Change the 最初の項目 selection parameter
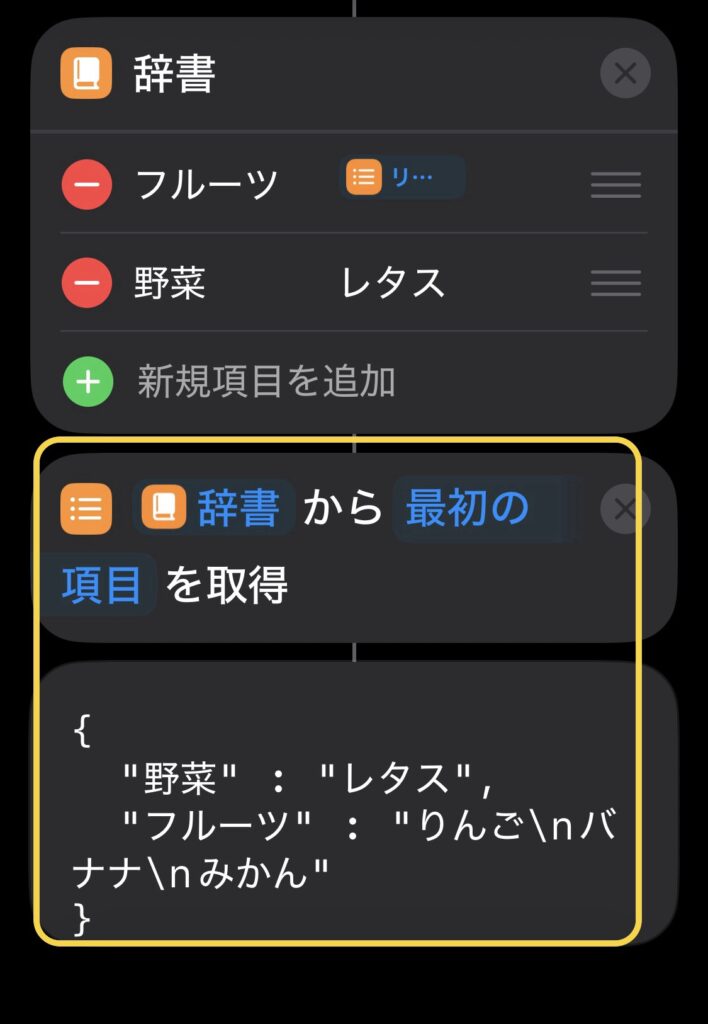The height and width of the screenshot is (1024, 708). click(466, 509)
